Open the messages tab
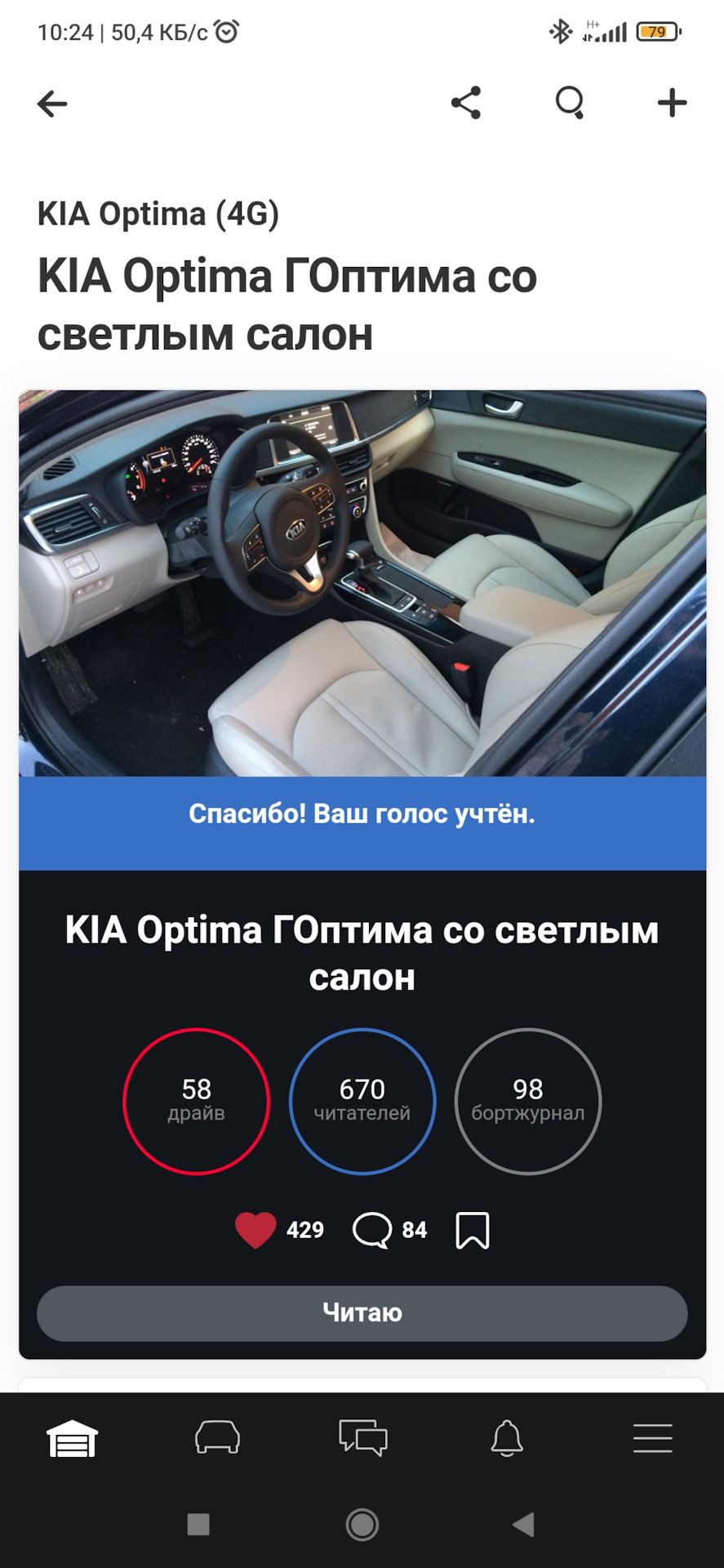This screenshot has height=1568, width=724. [362, 1438]
